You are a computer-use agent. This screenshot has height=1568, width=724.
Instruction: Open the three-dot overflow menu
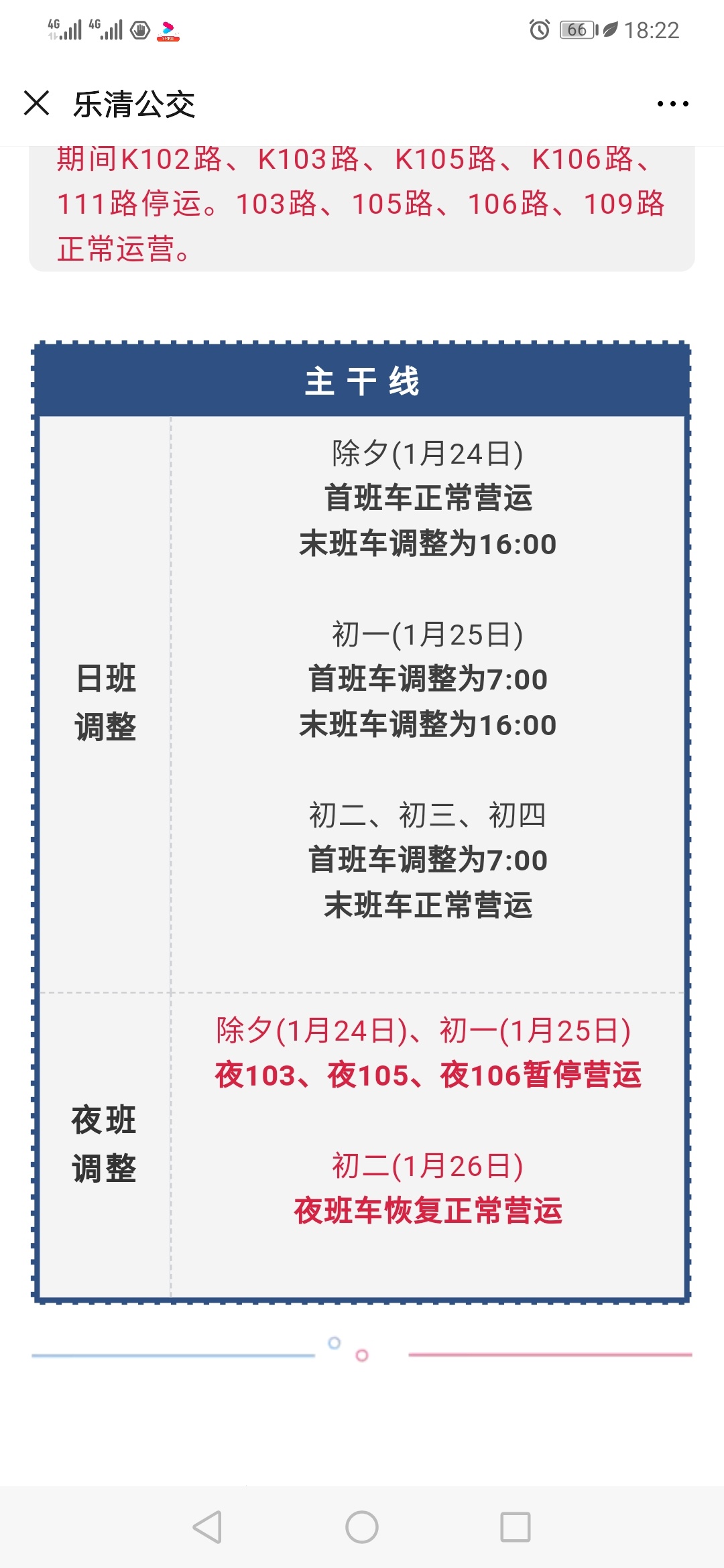pos(672,104)
